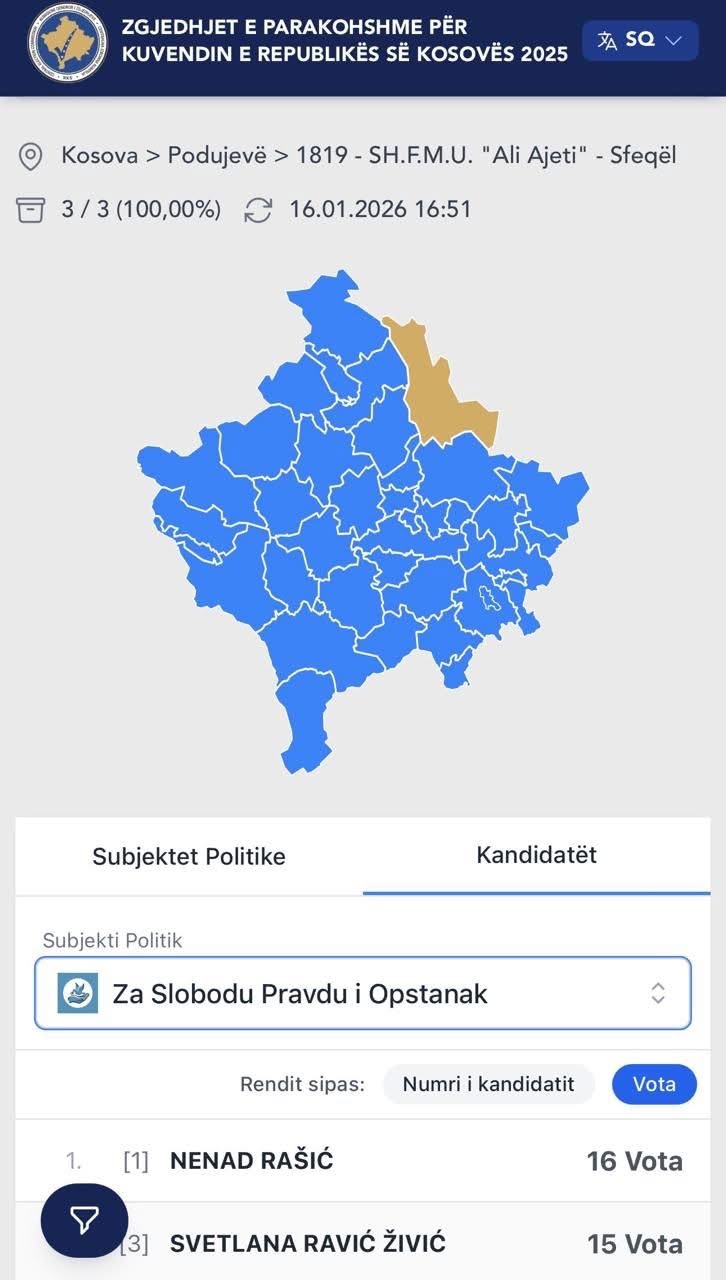
Task: Go to Podujevë in the breadcrumb
Action: point(215,156)
